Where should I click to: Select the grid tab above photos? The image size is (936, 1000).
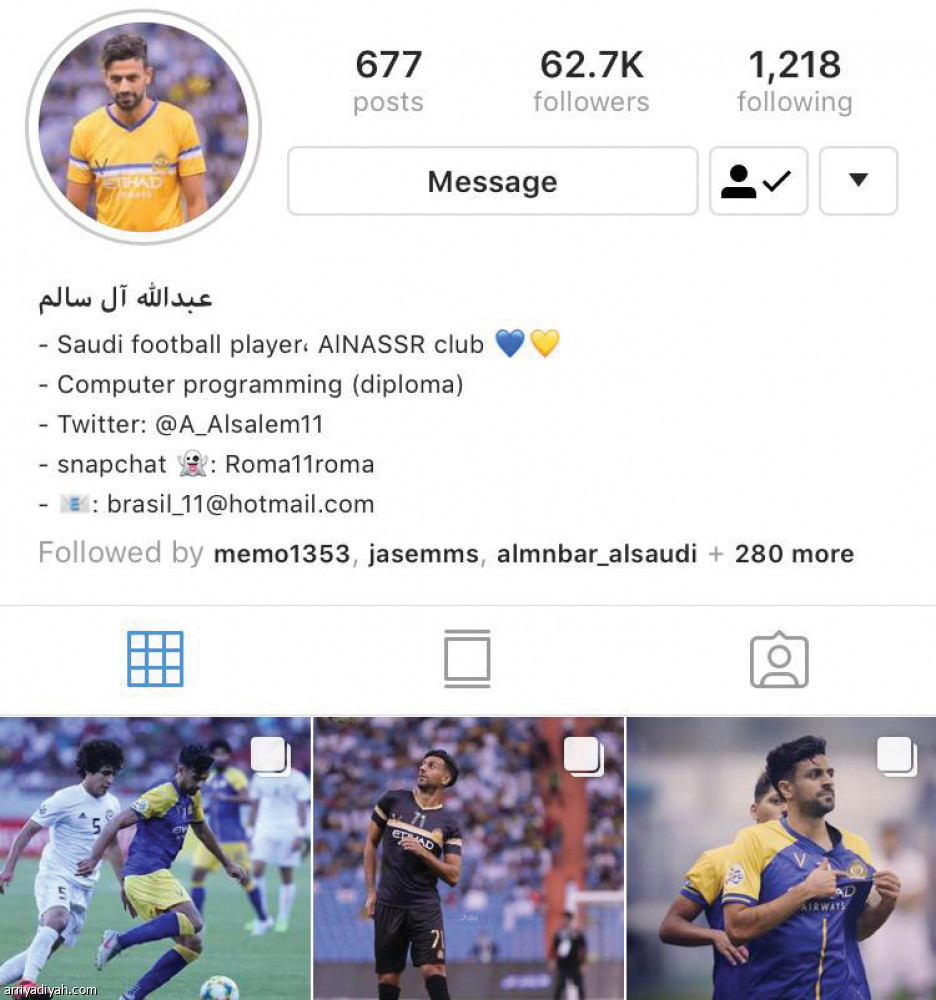[155, 658]
